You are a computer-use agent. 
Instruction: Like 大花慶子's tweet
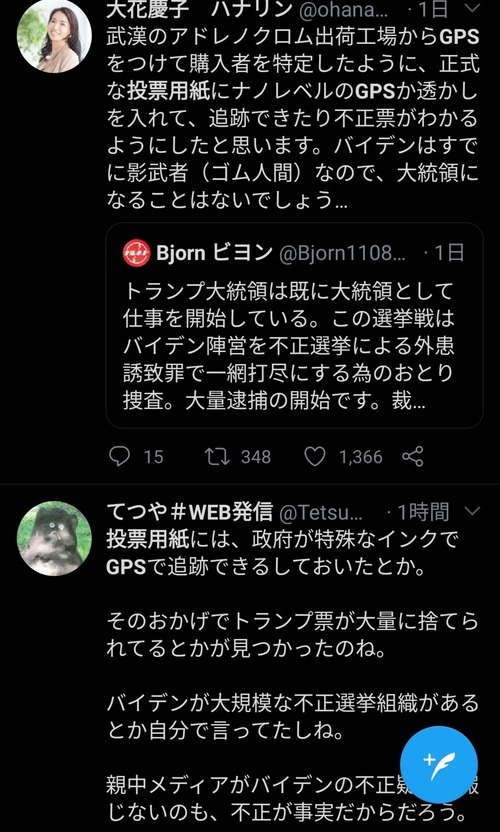(315, 456)
